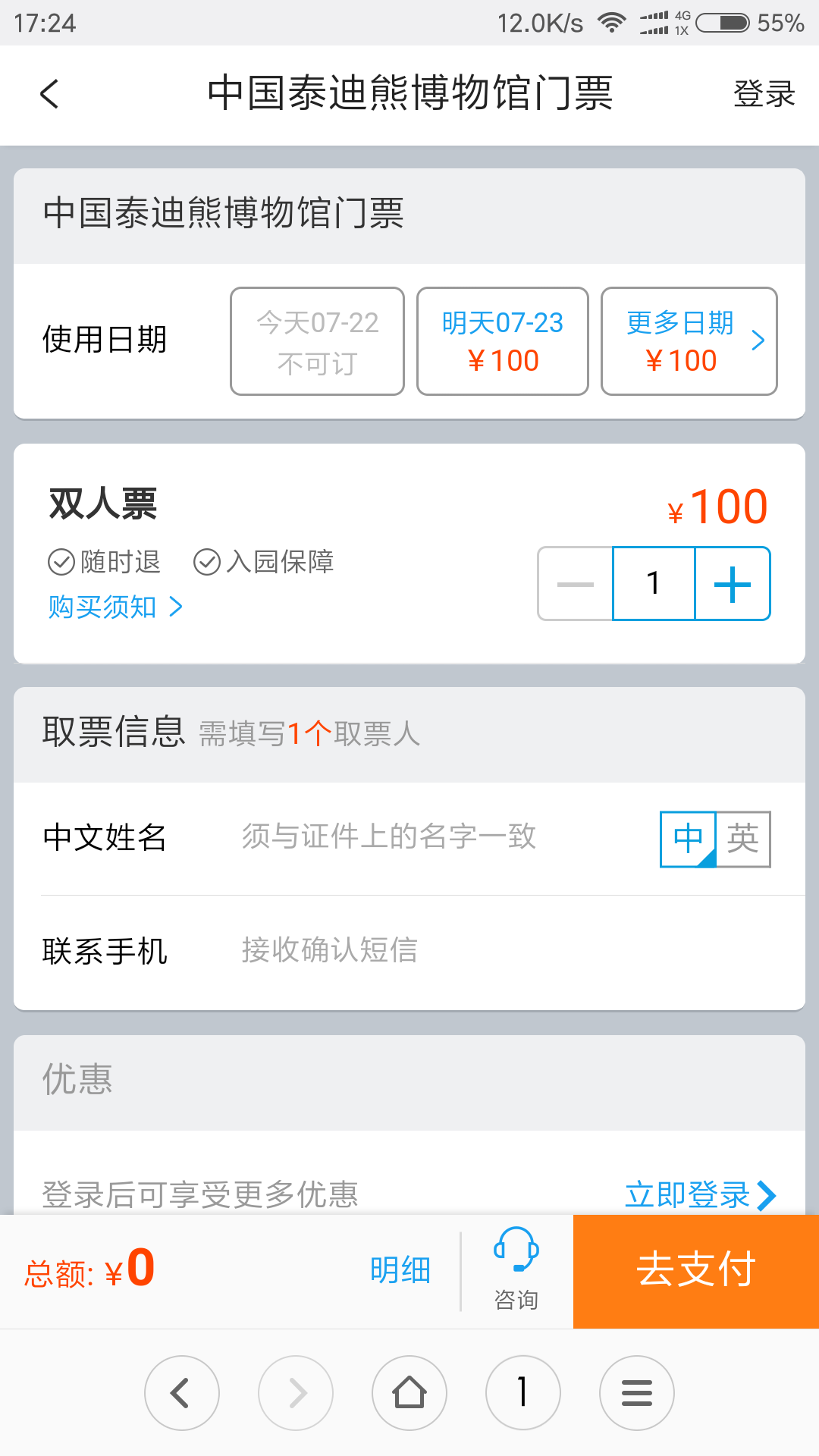Open 更多日期 to pick another date

click(x=689, y=341)
